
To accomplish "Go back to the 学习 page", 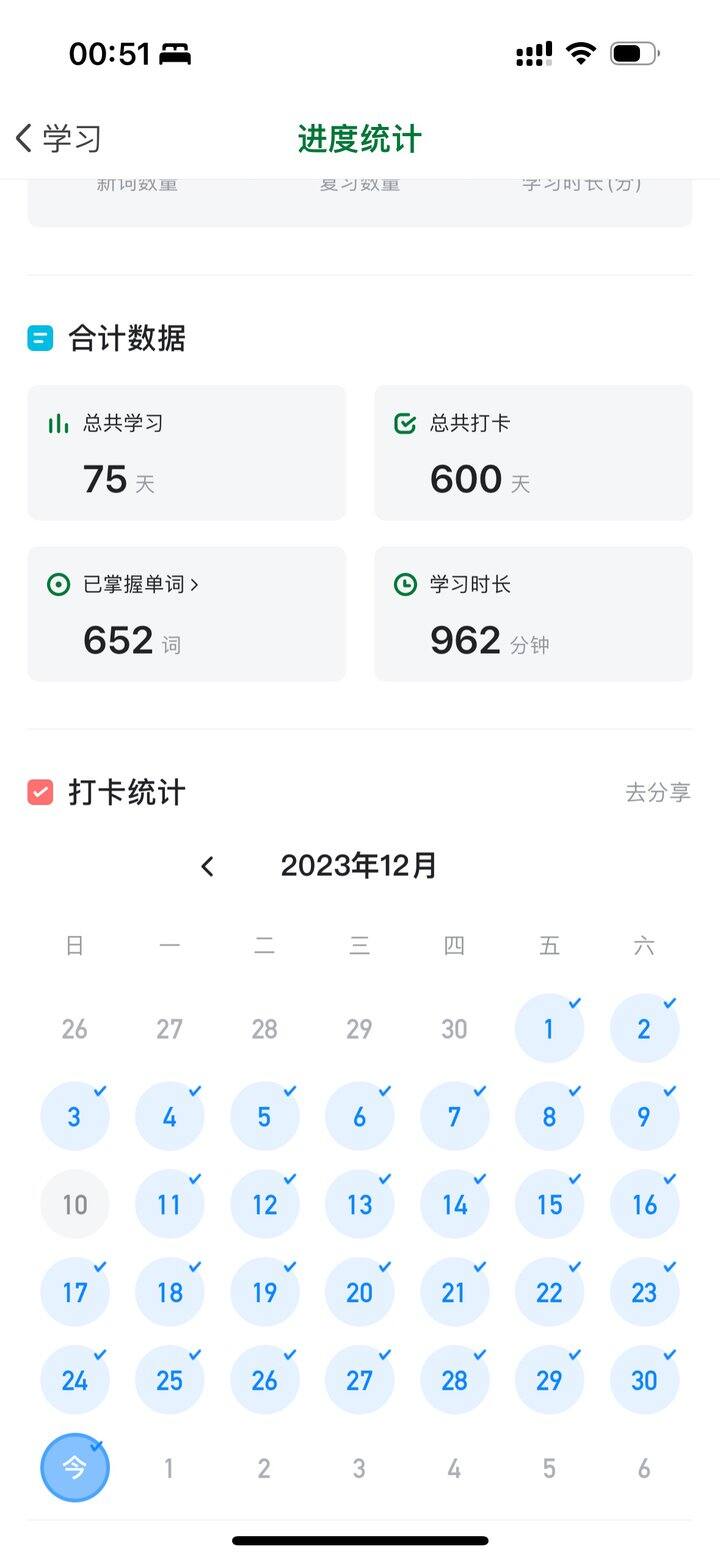I will [58, 138].
